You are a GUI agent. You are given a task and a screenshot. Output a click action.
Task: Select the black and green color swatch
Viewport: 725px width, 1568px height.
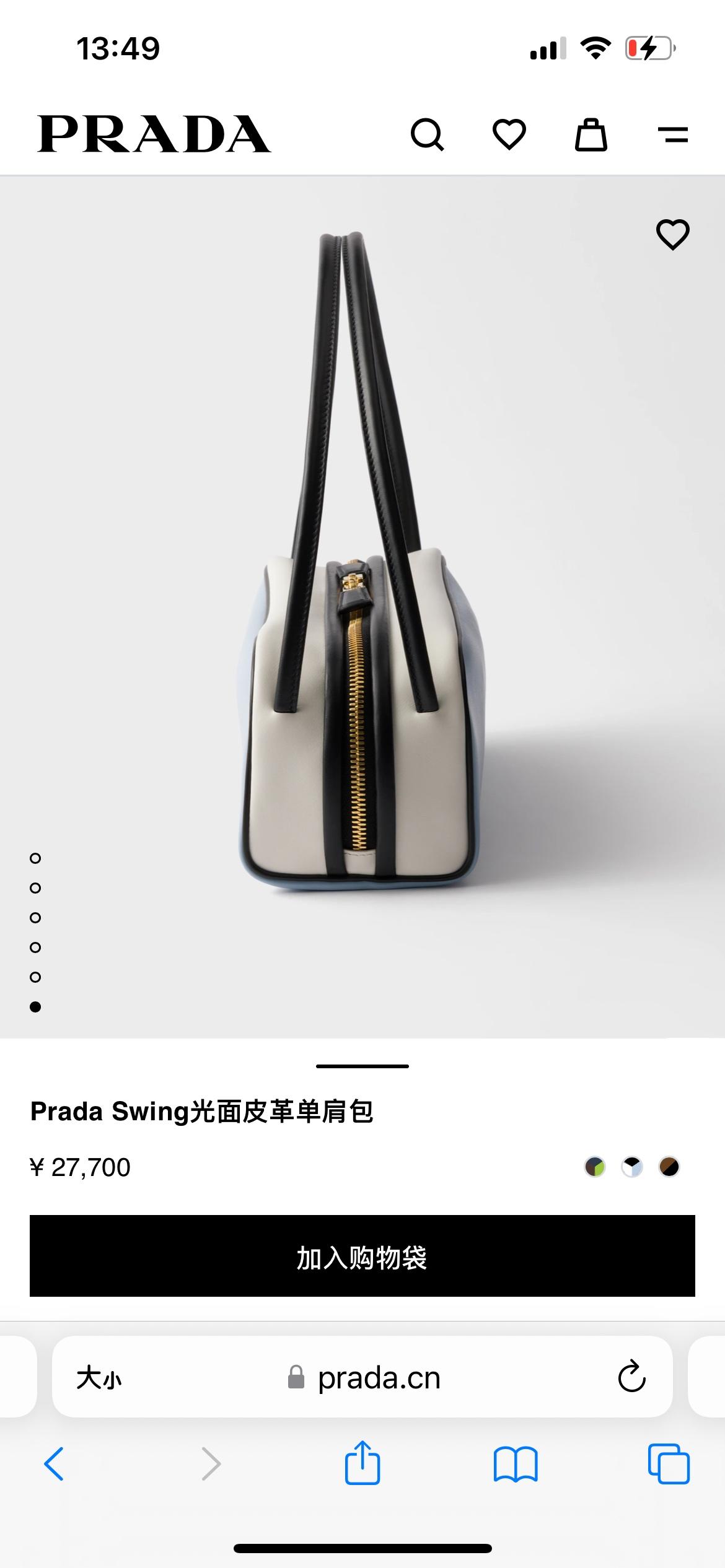coord(595,1167)
